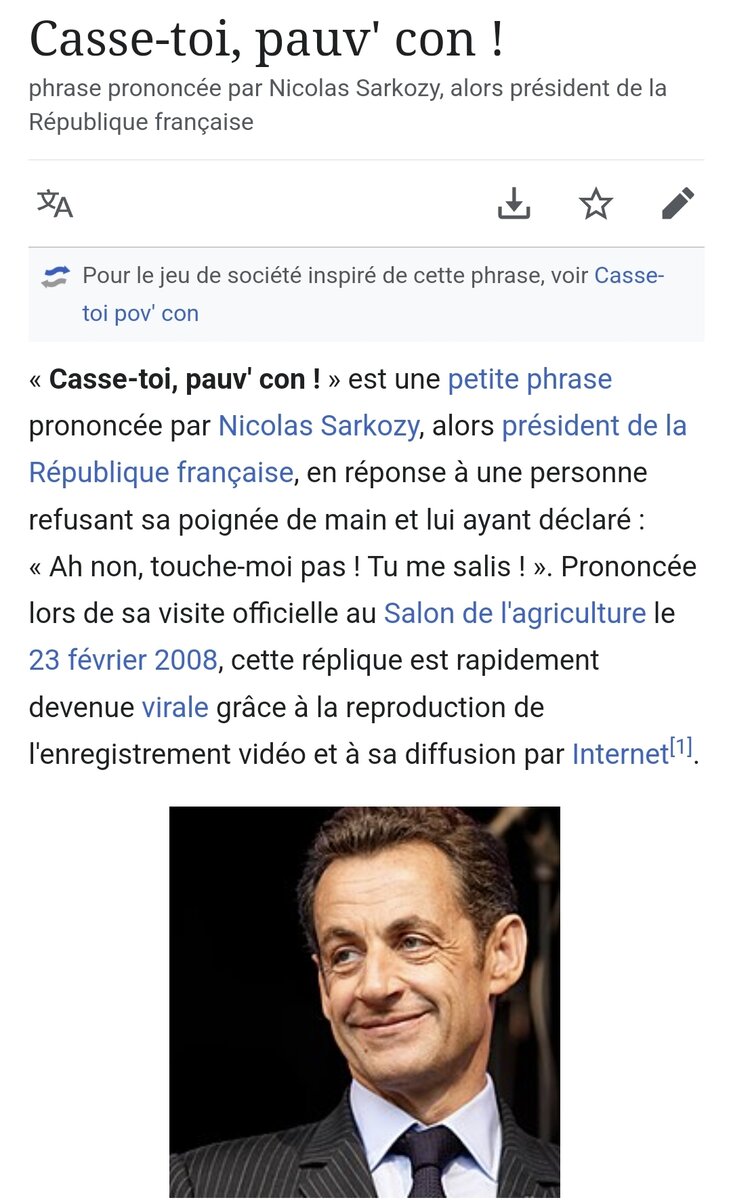Follow the "virale" link
This screenshot has width=731, height=1200.
tap(175, 707)
